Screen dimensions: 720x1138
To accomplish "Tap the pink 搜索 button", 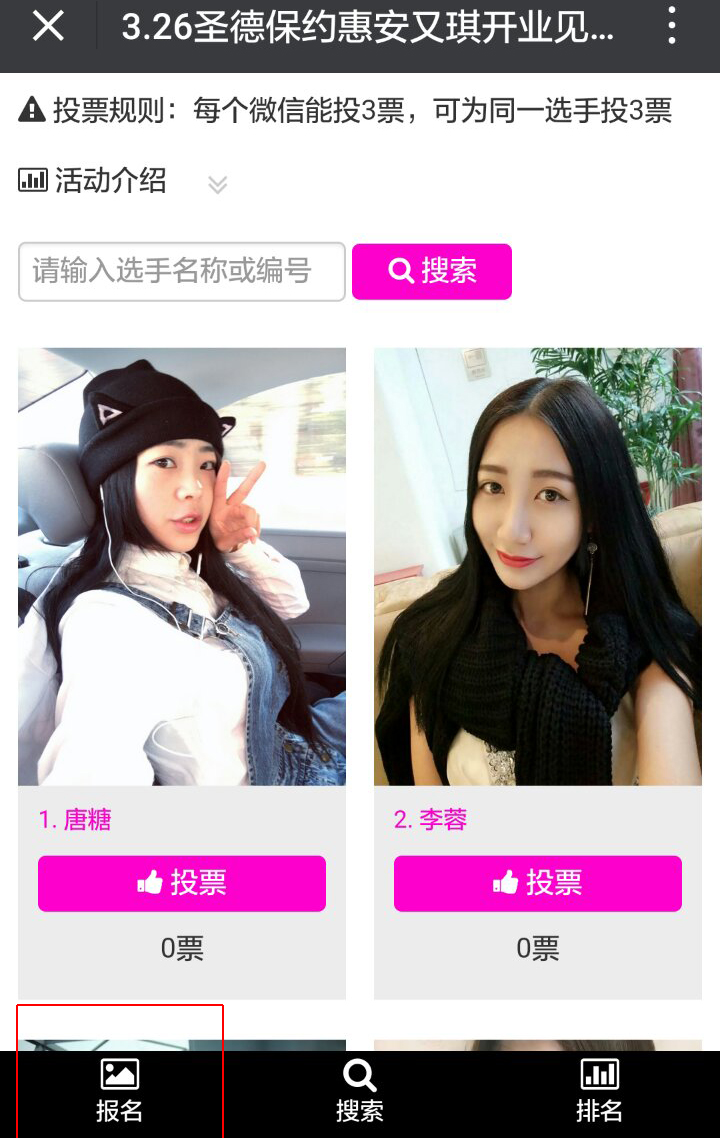I will 432,271.
